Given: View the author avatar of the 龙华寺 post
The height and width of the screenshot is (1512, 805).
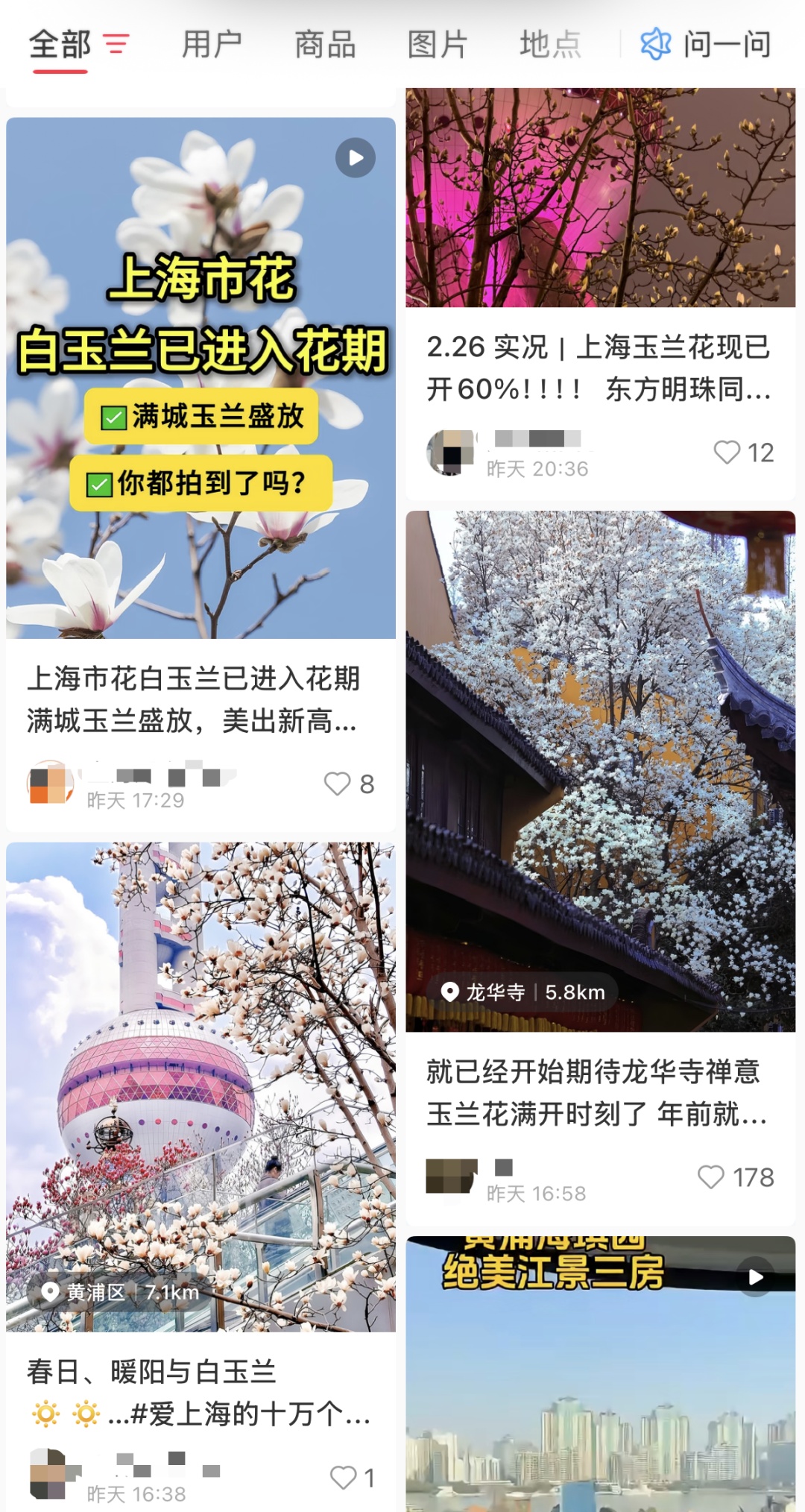Looking at the screenshot, I should coord(452,1176).
